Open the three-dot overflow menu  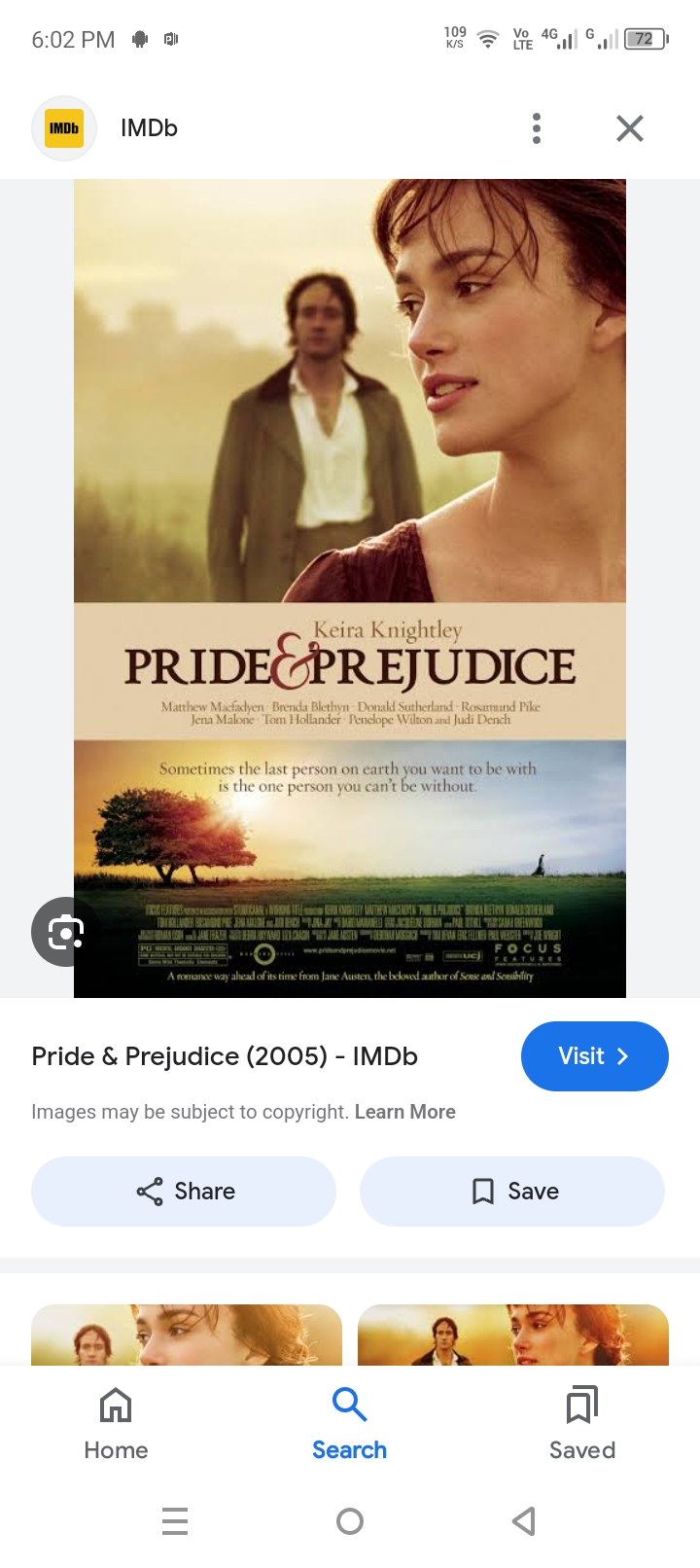(536, 128)
